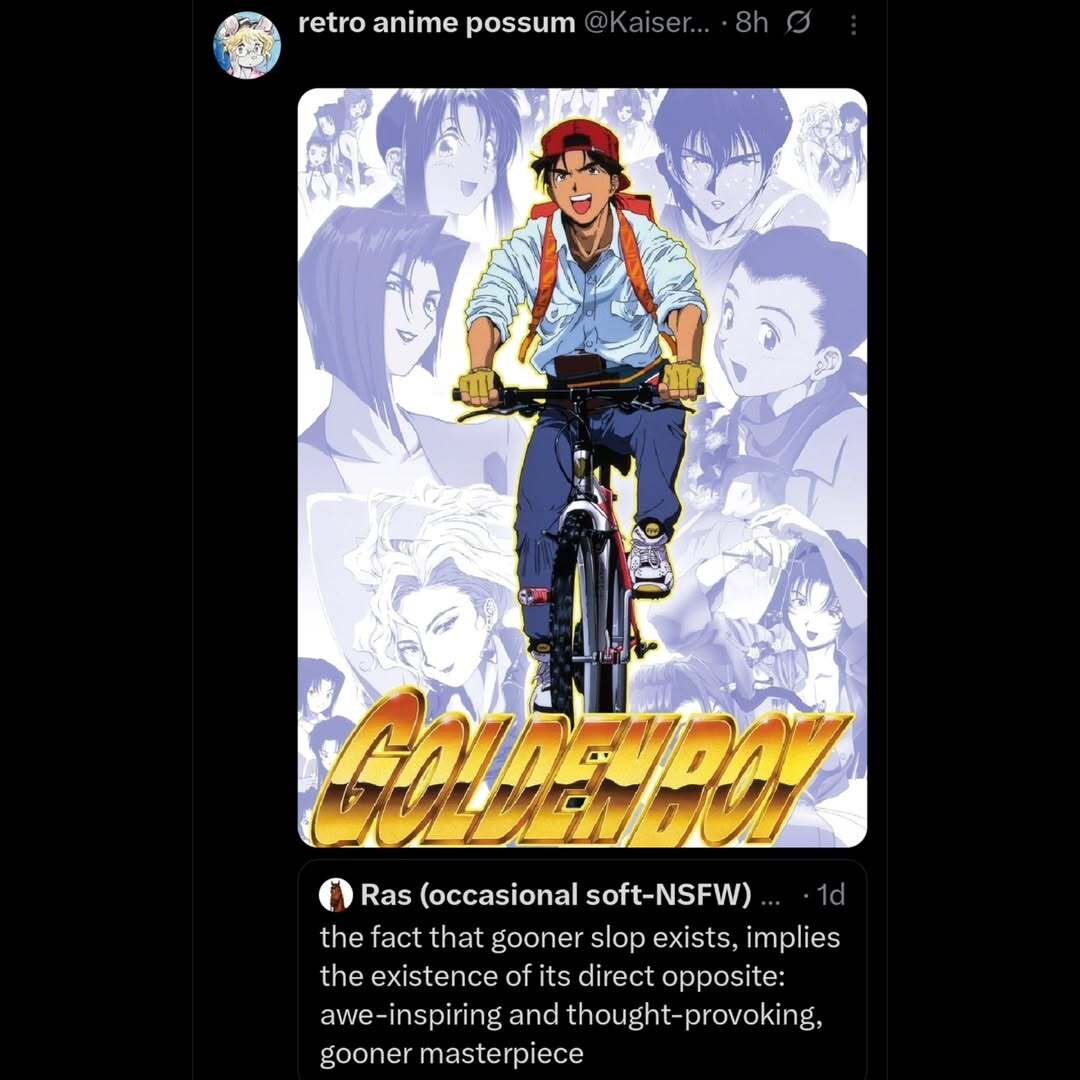
Task: View the Golden Boy image full screen
Action: pos(582,468)
